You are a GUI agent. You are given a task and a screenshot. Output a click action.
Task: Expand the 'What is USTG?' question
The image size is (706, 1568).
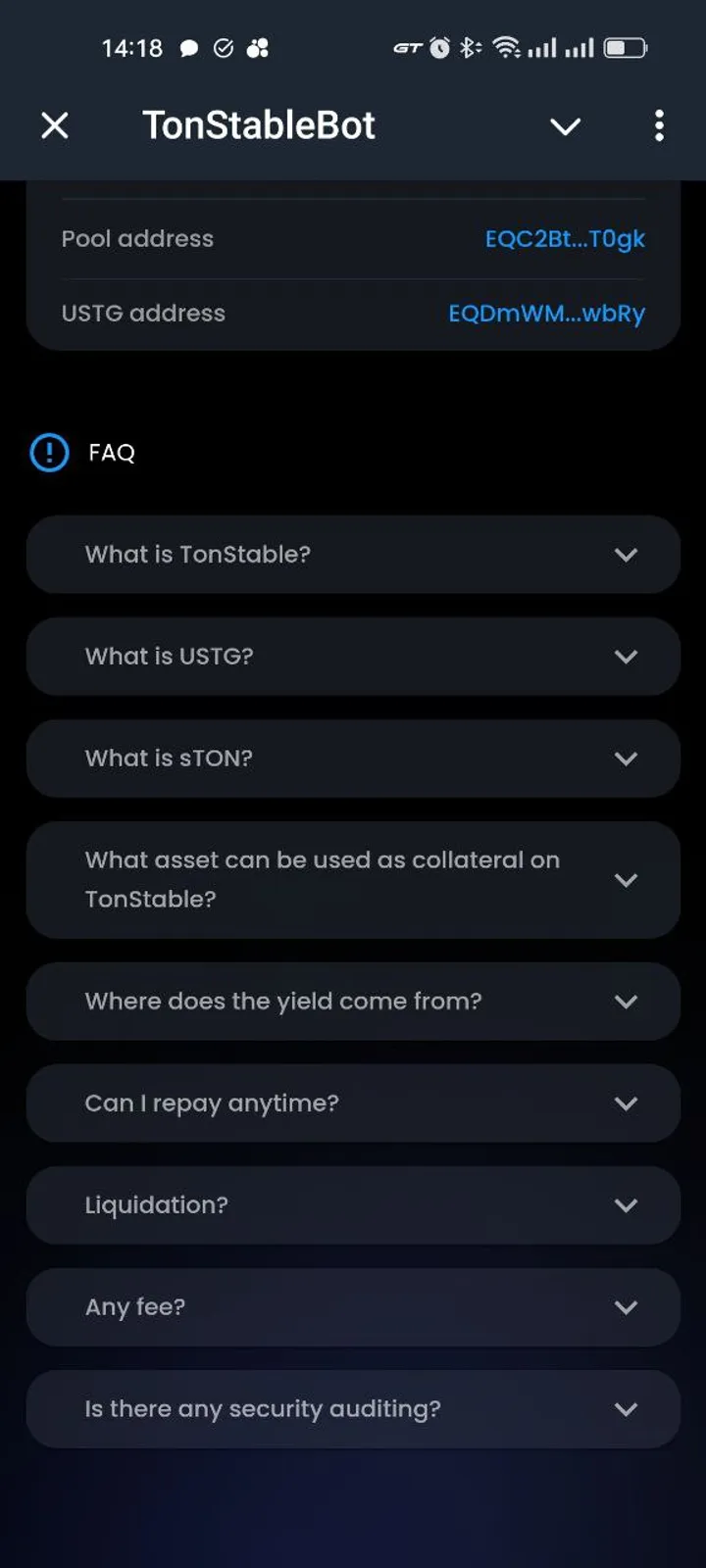(x=353, y=657)
